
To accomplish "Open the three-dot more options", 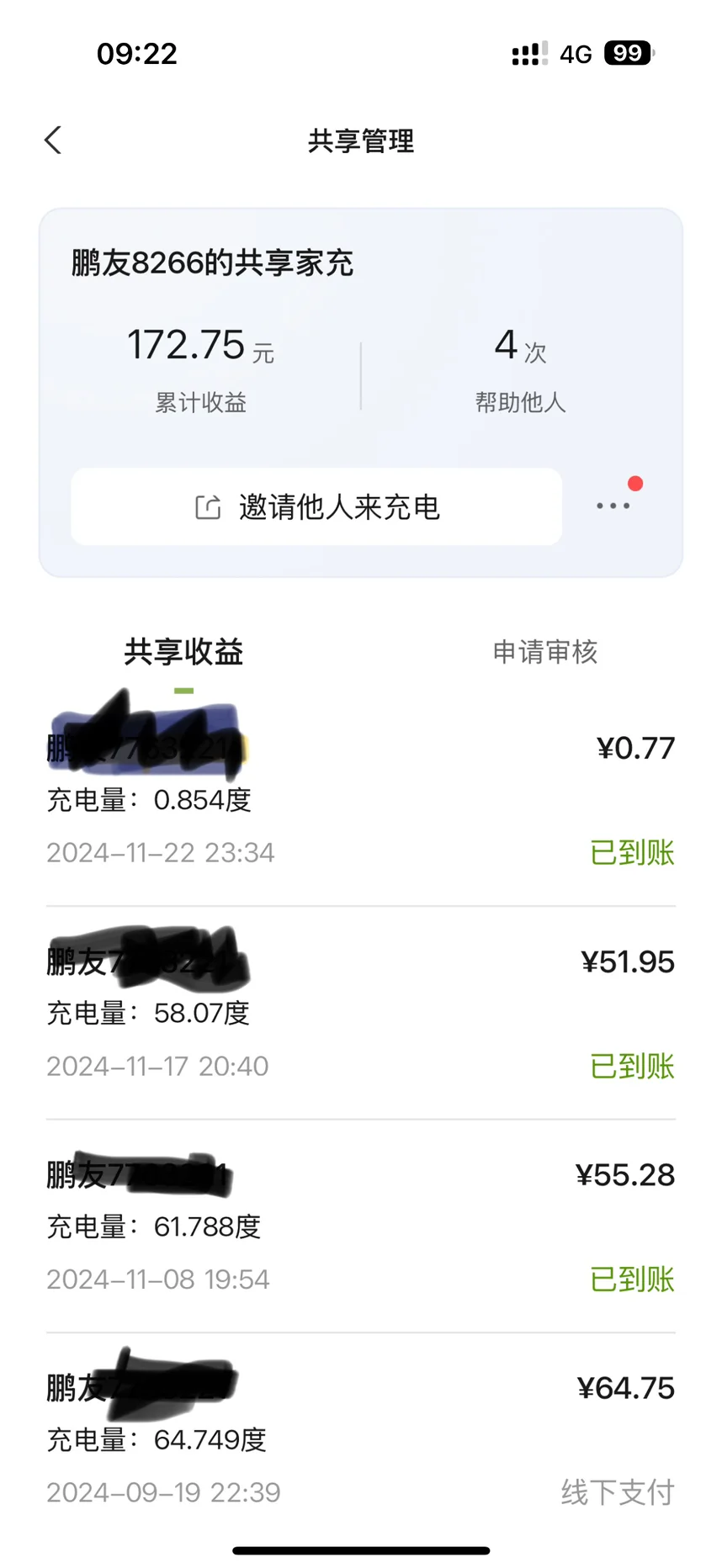I will (x=613, y=506).
